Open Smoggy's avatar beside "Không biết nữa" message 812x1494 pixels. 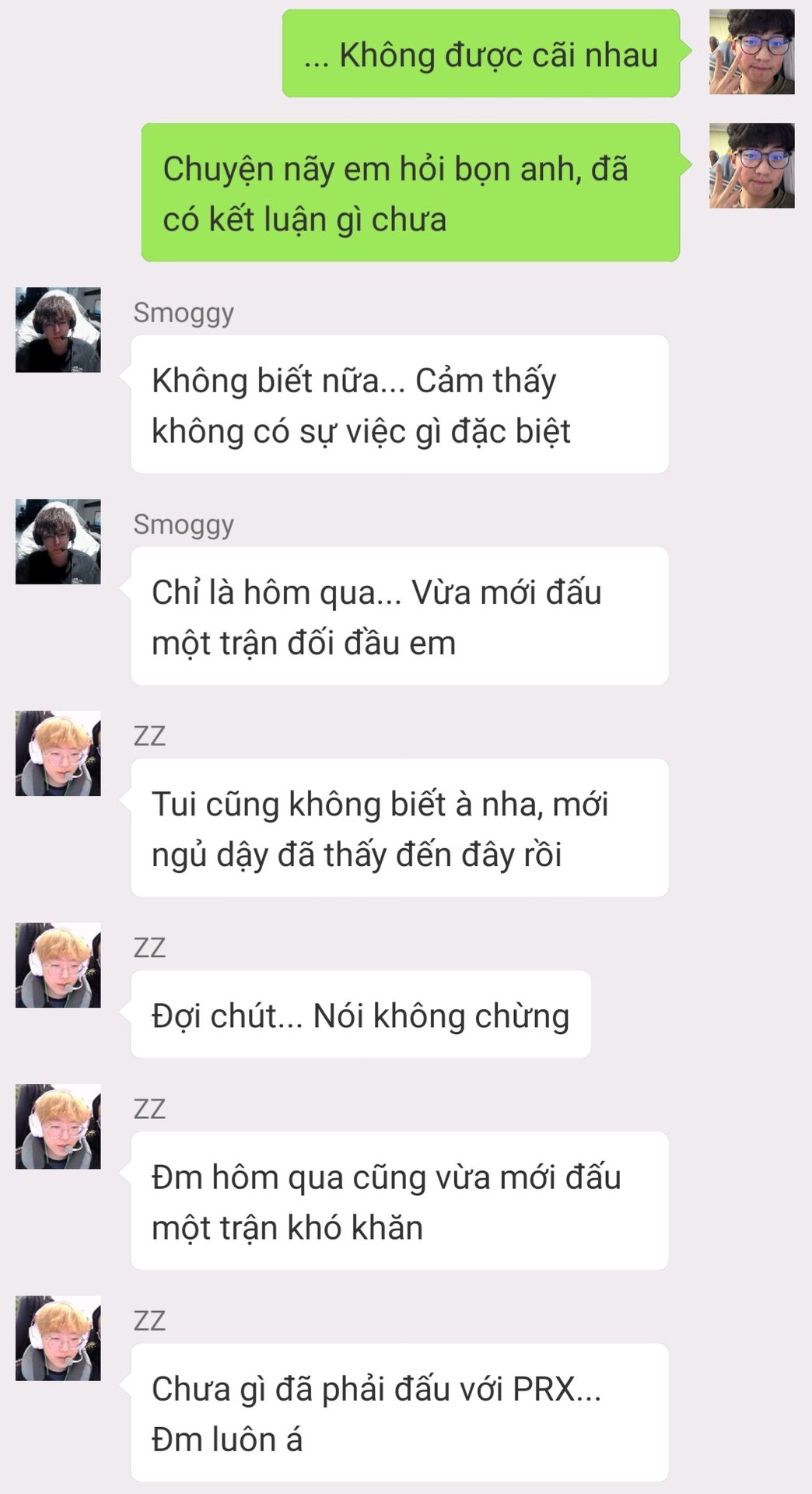58,330
